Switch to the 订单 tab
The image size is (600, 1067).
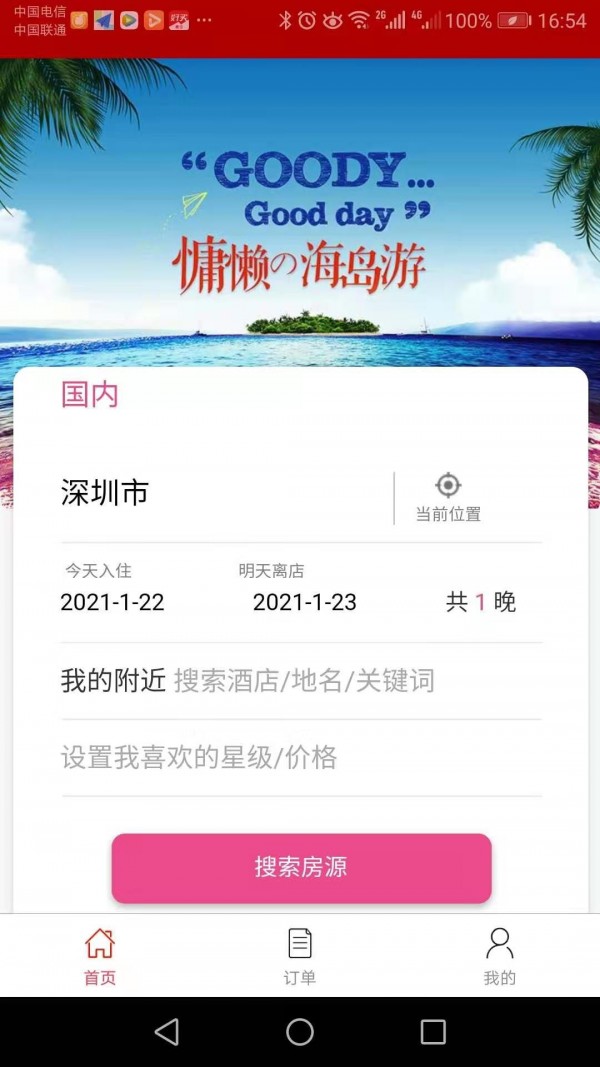300,956
